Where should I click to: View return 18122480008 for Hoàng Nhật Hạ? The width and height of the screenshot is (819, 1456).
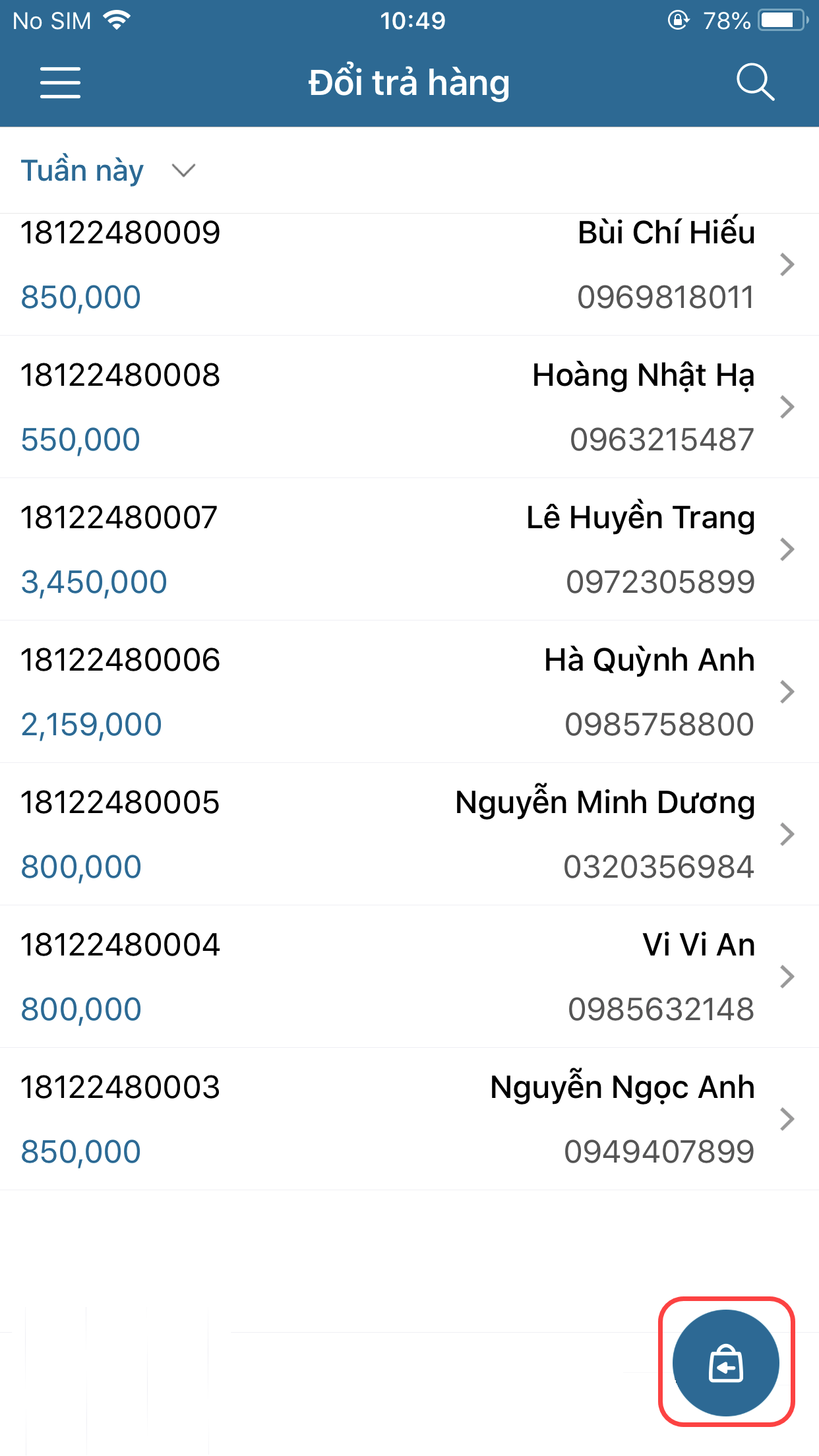click(x=409, y=407)
